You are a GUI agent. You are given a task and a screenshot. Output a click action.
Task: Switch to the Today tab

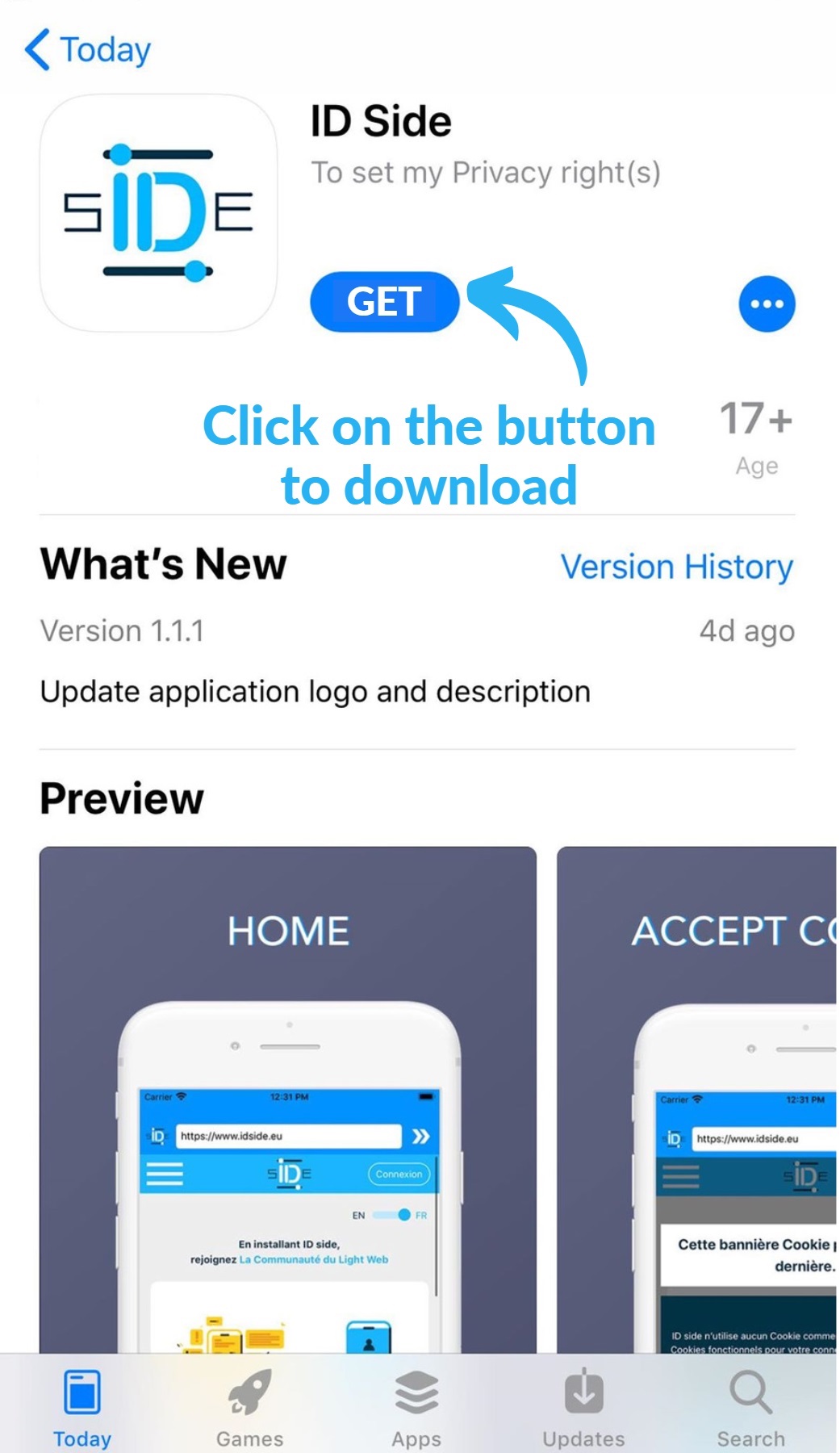[82, 1406]
